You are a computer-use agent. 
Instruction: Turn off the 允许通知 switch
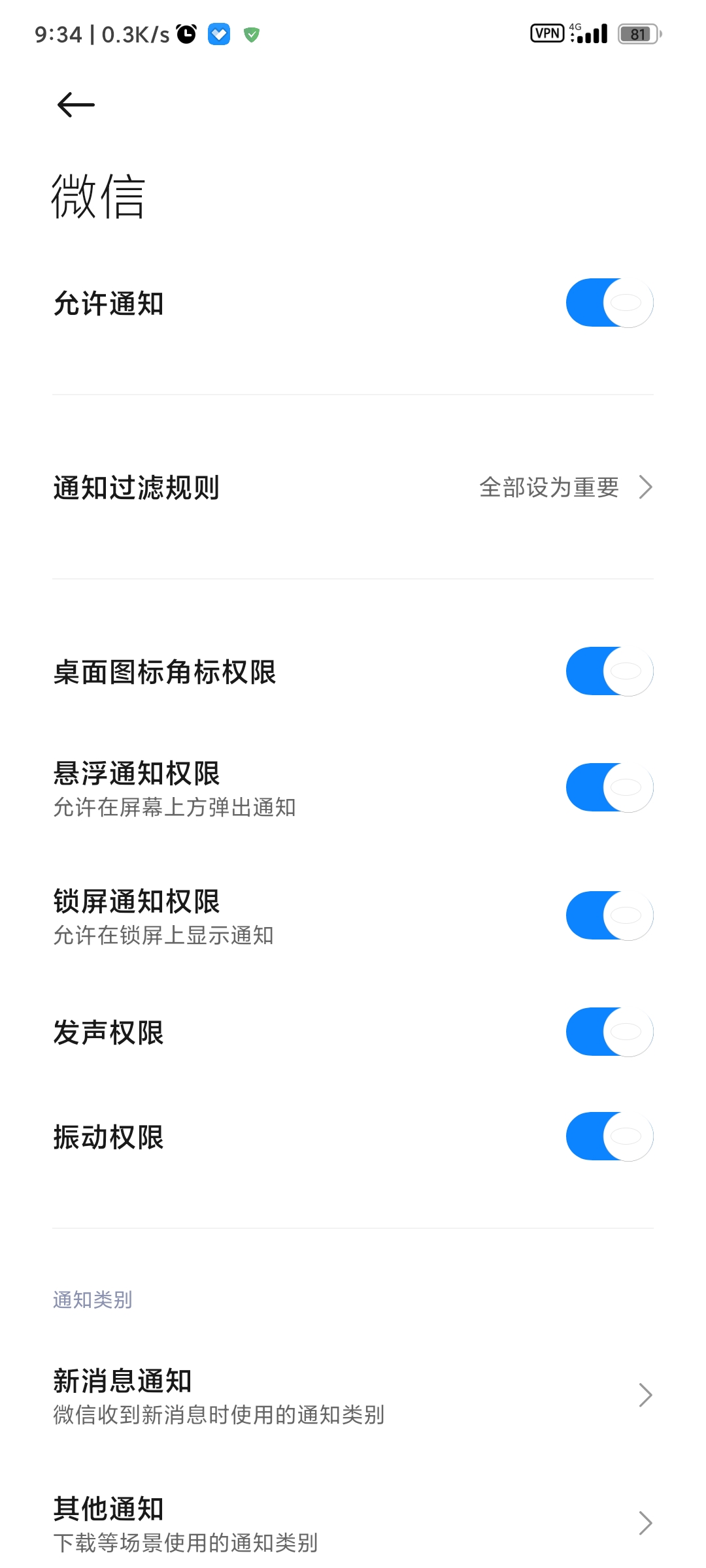coord(609,303)
